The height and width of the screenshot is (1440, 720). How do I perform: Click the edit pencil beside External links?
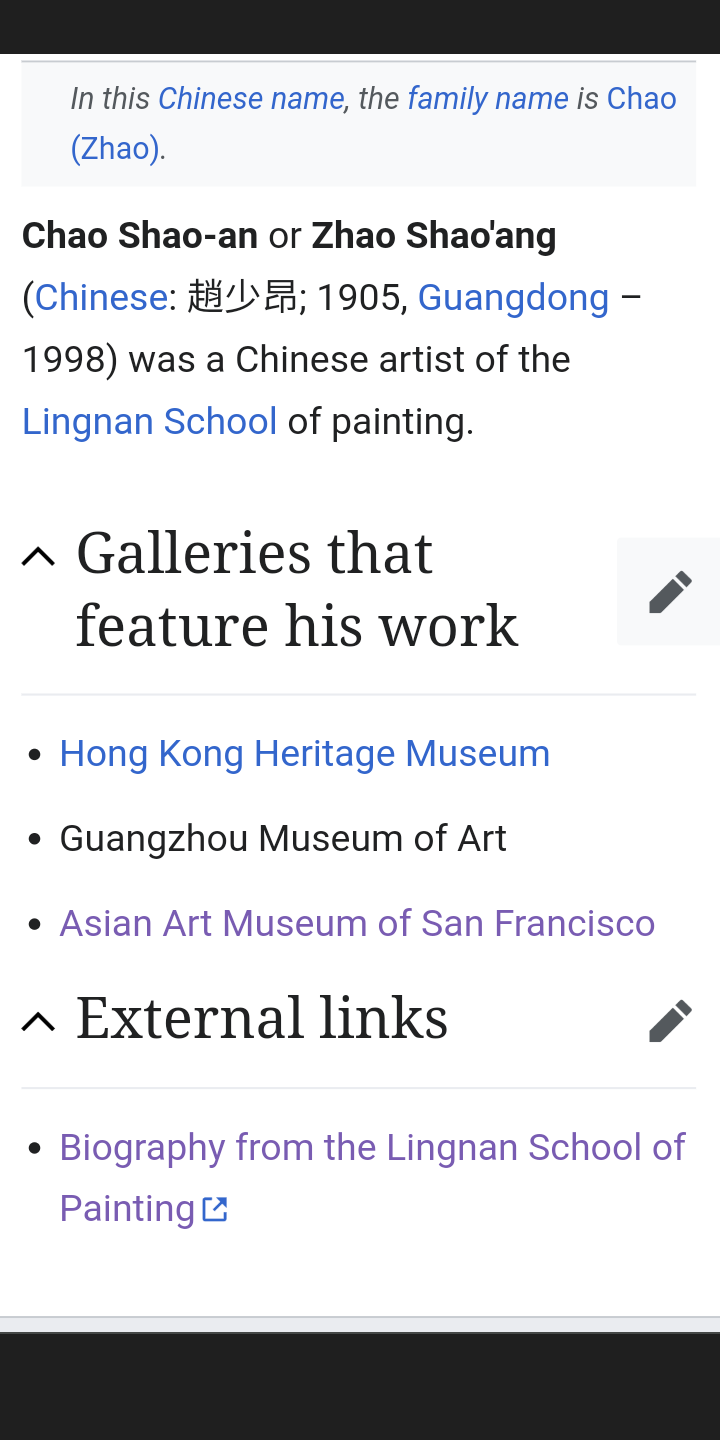tap(670, 1019)
